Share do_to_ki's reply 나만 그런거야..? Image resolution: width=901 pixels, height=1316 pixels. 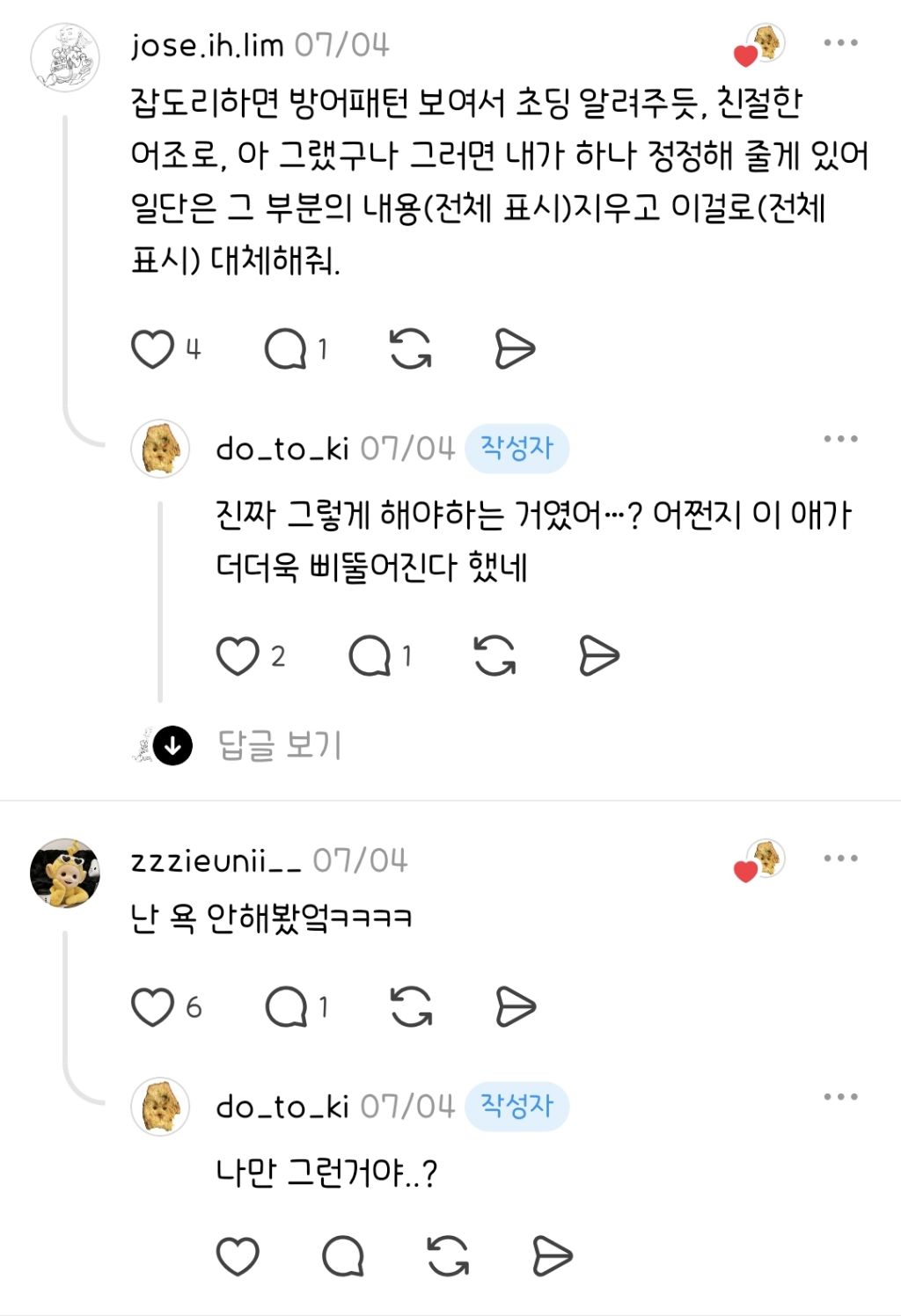[553, 1256]
